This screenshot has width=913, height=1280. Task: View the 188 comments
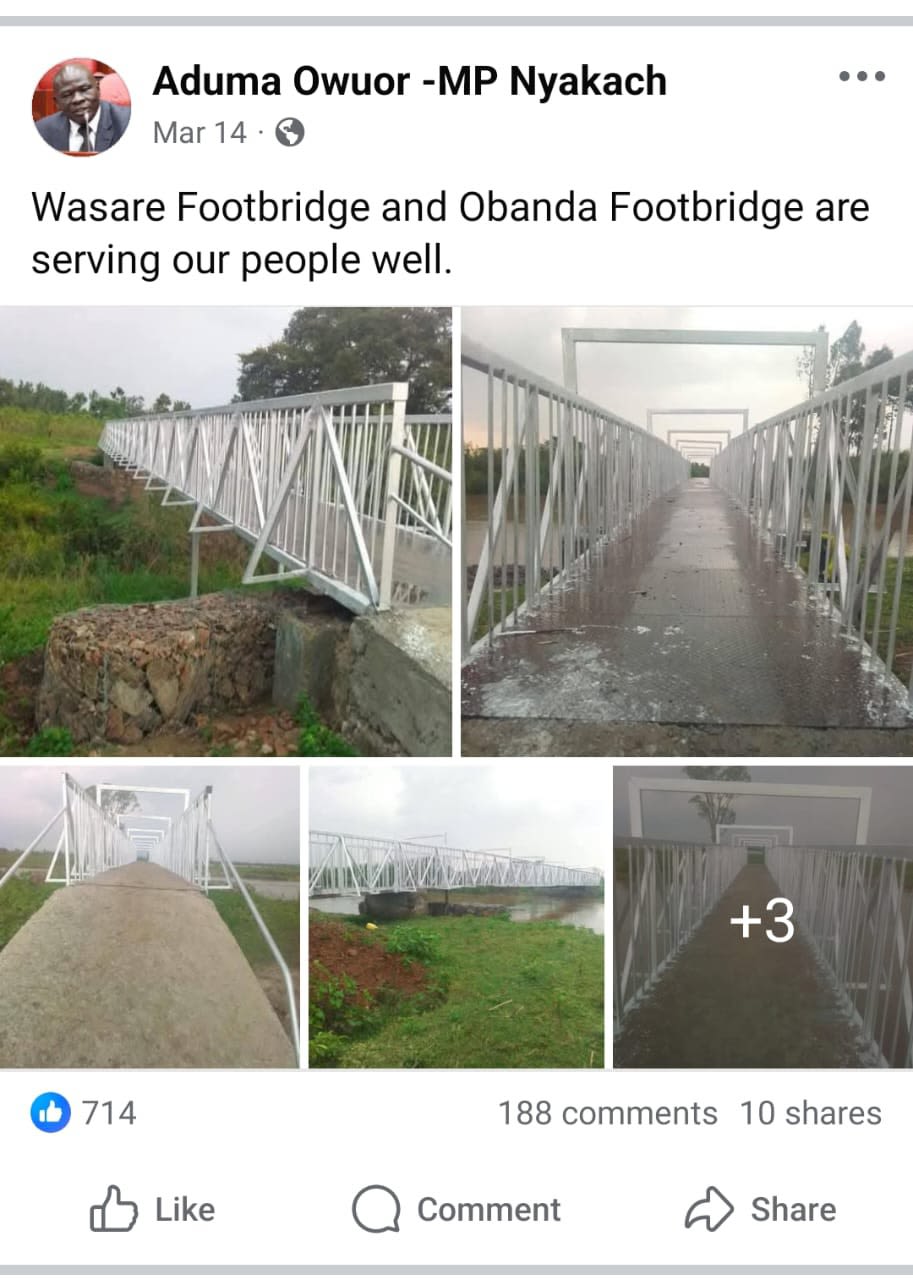(x=607, y=1113)
